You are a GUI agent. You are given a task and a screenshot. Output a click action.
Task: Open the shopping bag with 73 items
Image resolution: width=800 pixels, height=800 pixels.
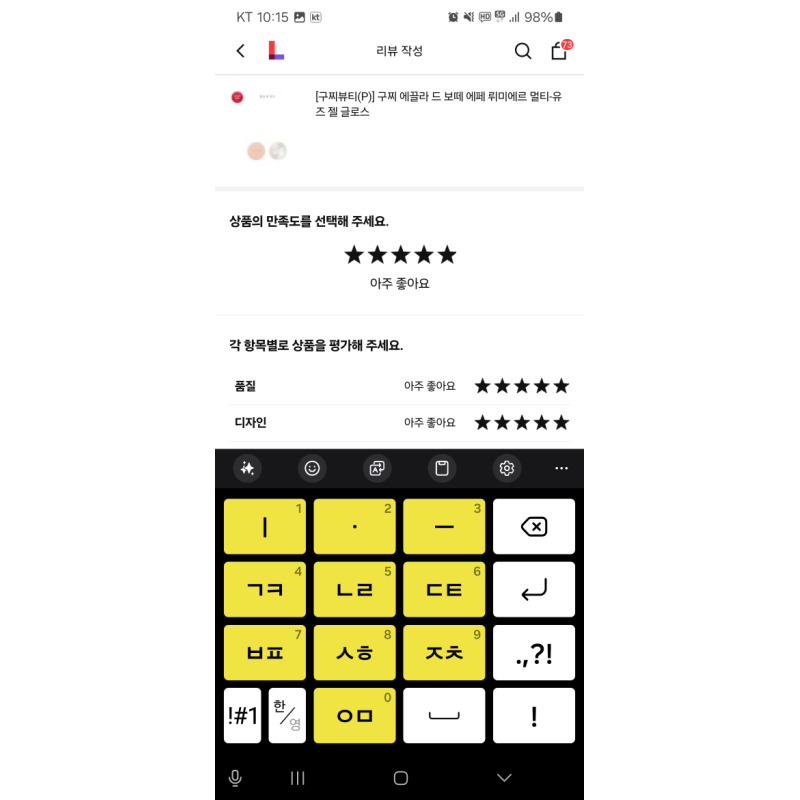tap(559, 51)
